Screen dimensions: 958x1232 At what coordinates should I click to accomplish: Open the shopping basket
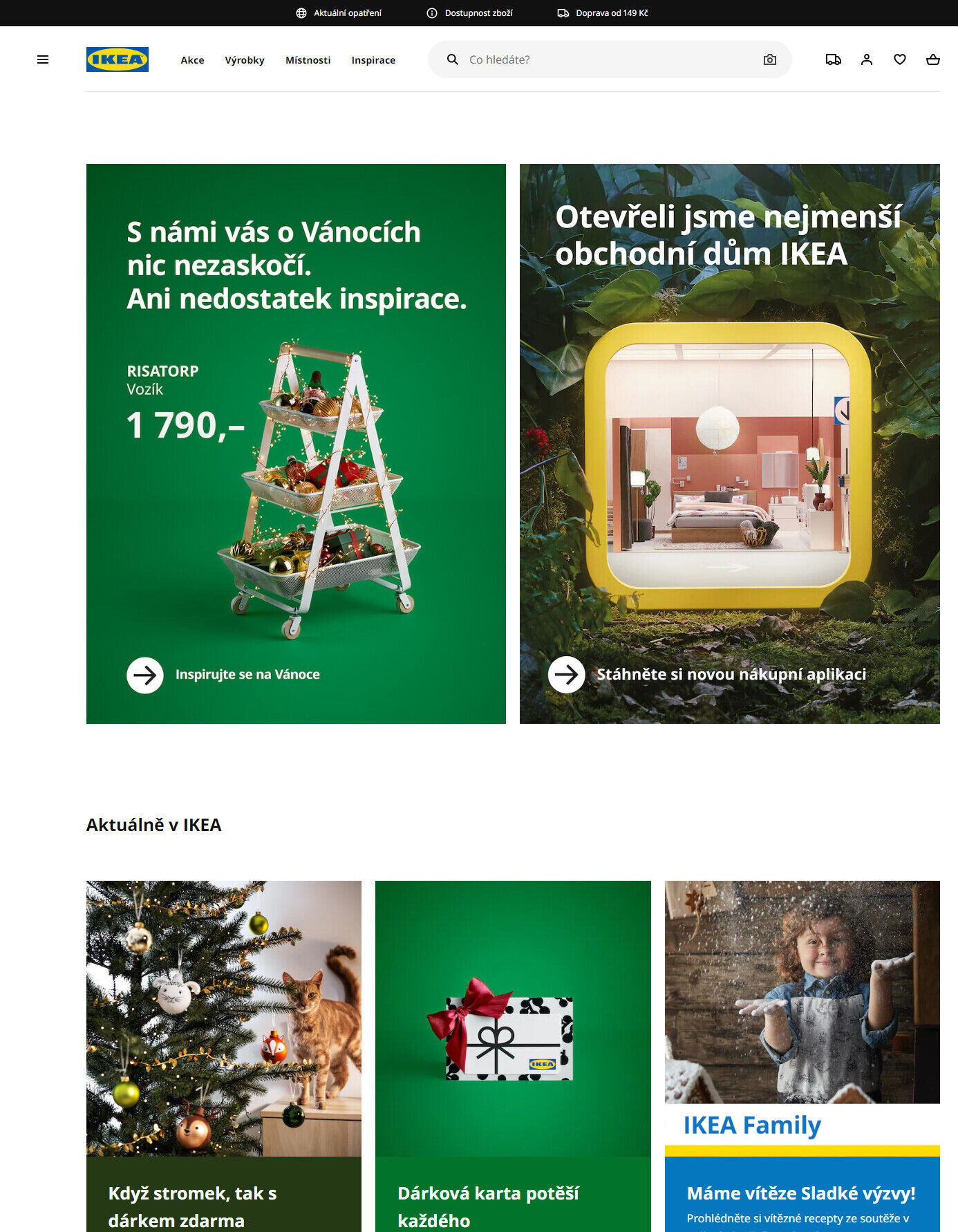click(932, 59)
